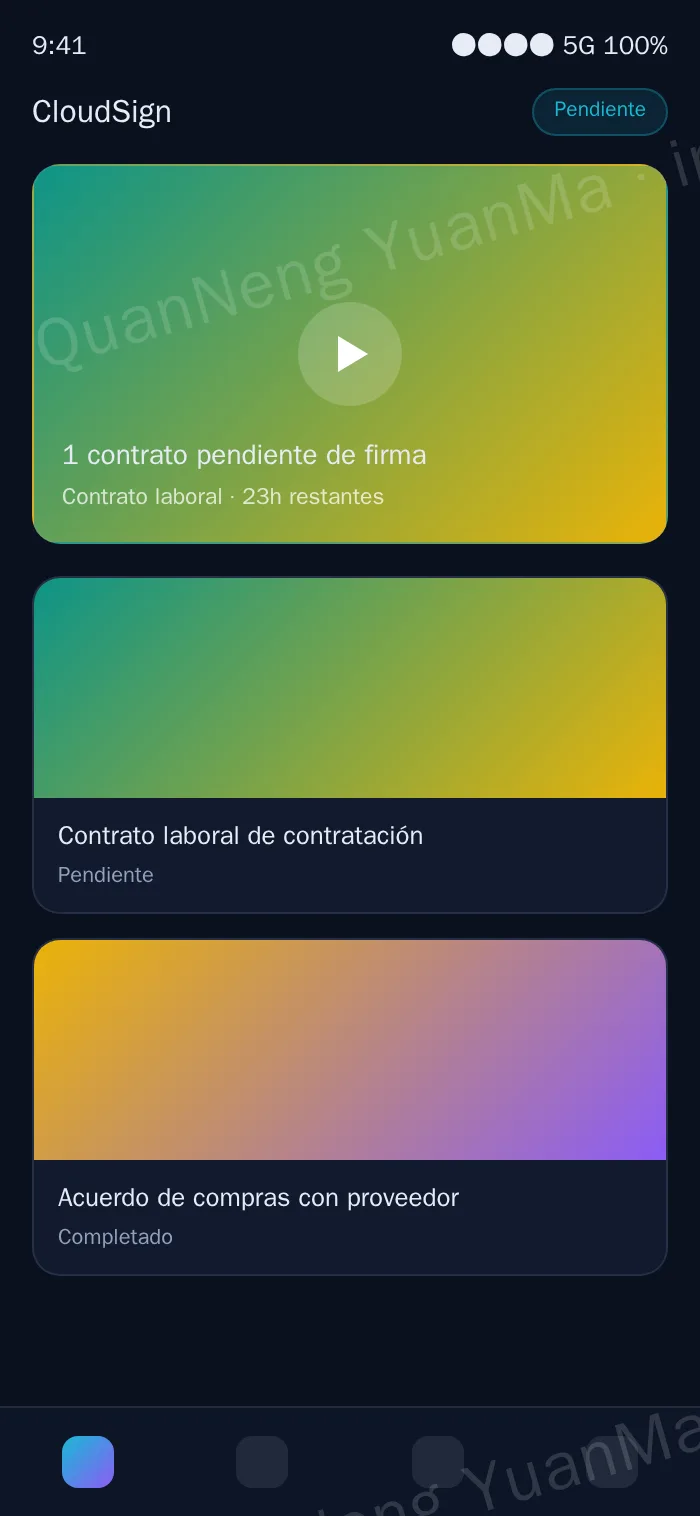Play the pending contract video banner

click(350, 354)
